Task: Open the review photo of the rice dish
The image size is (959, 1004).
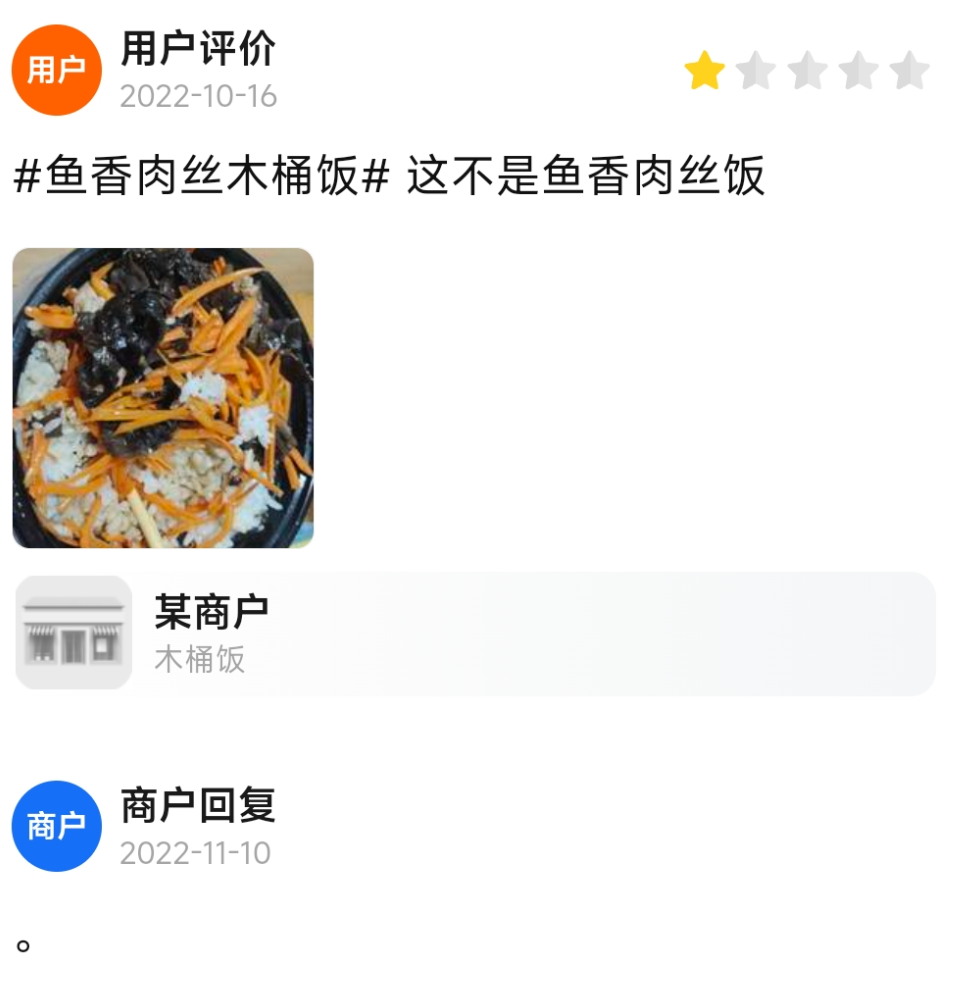Action: (163, 398)
